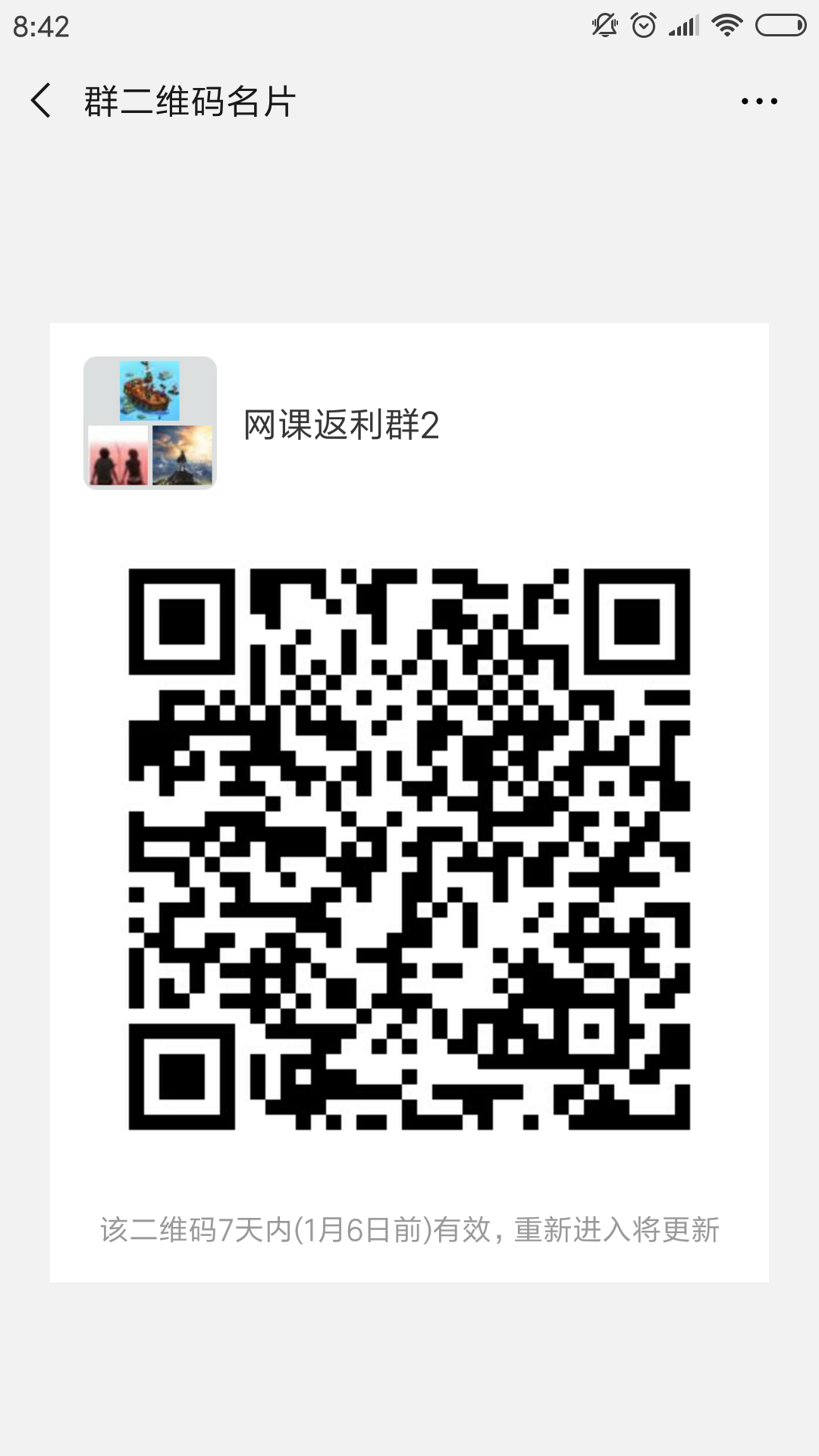The width and height of the screenshot is (819, 1456).
Task: Open the three-dot more options menu
Action: [759, 101]
